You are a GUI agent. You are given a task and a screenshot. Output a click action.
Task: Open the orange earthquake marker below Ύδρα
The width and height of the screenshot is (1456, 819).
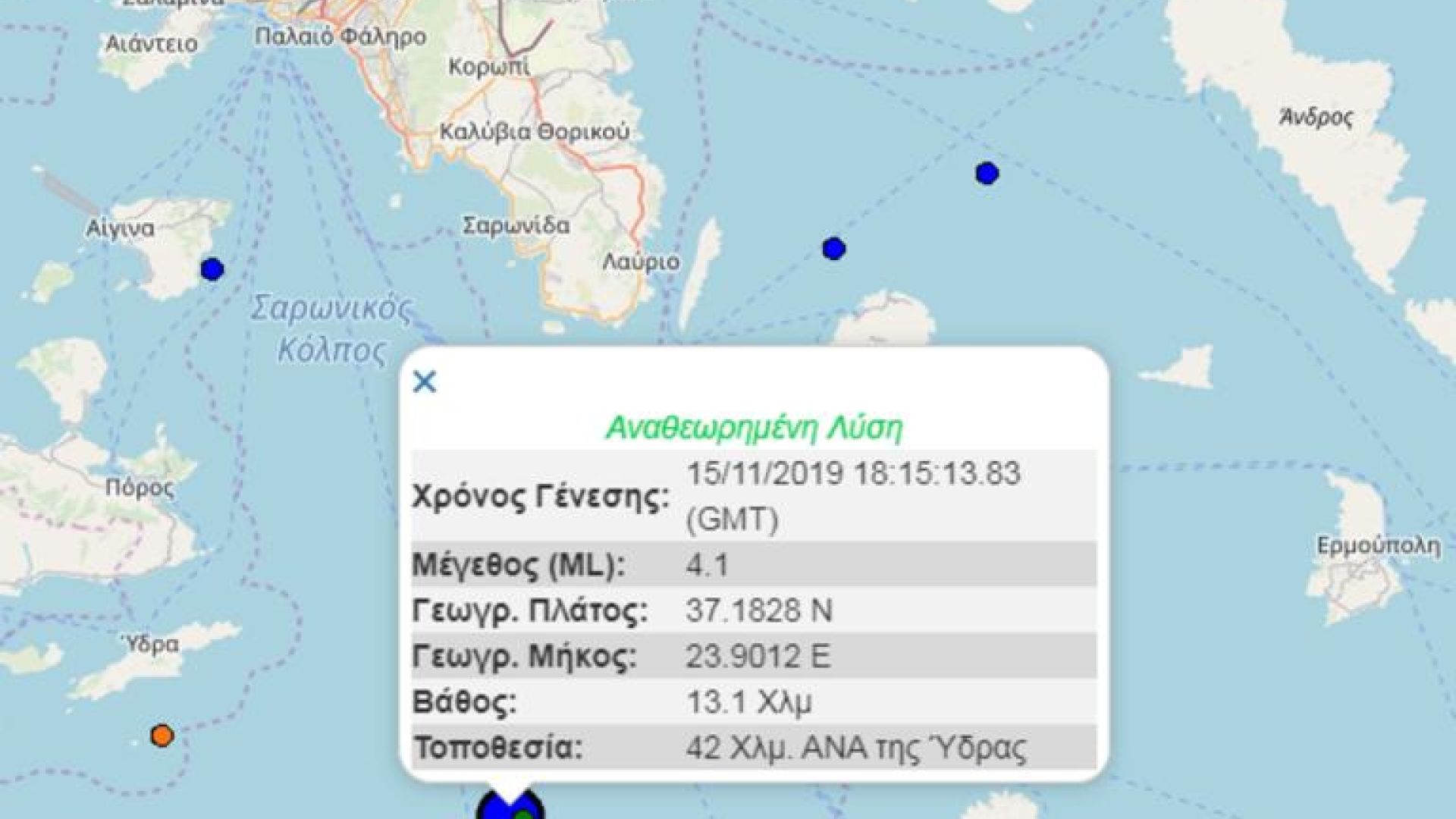pos(162,735)
